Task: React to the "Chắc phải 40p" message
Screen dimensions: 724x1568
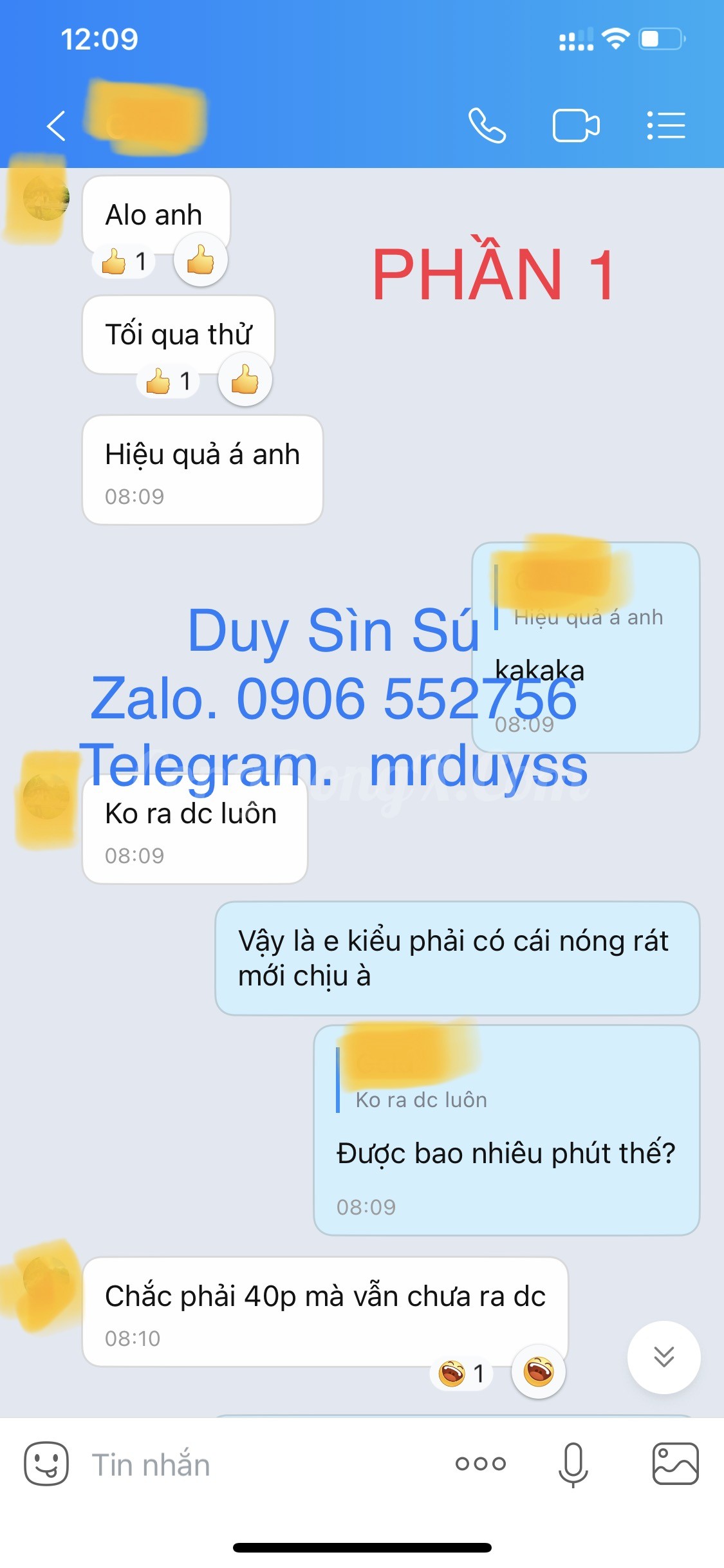Action: [x=538, y=1372]
